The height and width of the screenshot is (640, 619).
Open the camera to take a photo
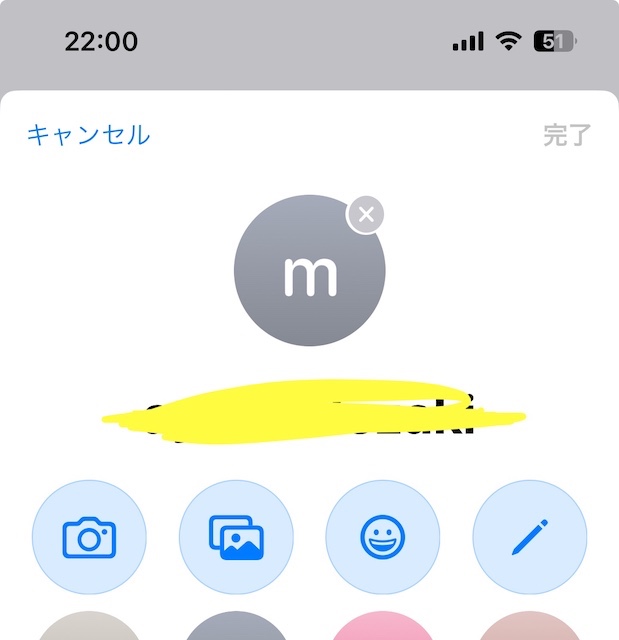(90, 538)
